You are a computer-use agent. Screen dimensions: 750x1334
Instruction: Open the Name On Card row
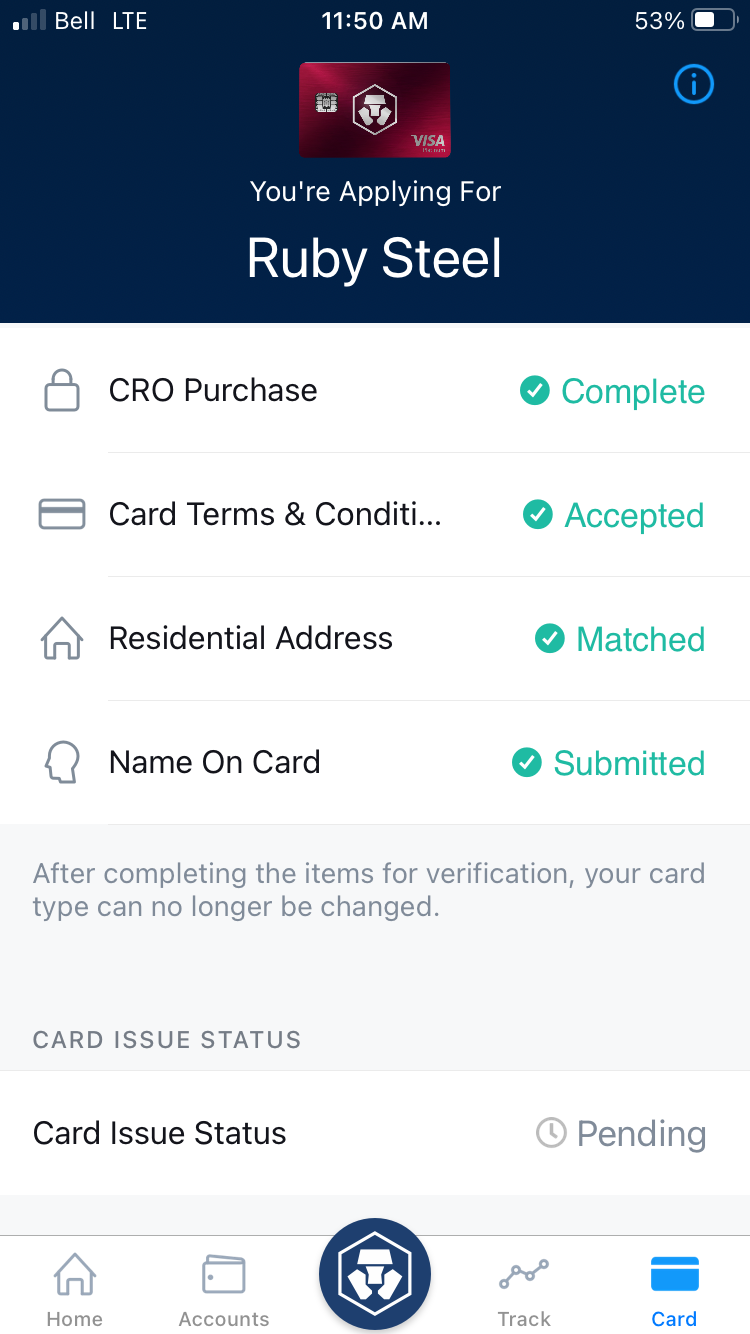click(x=375, y=762)
